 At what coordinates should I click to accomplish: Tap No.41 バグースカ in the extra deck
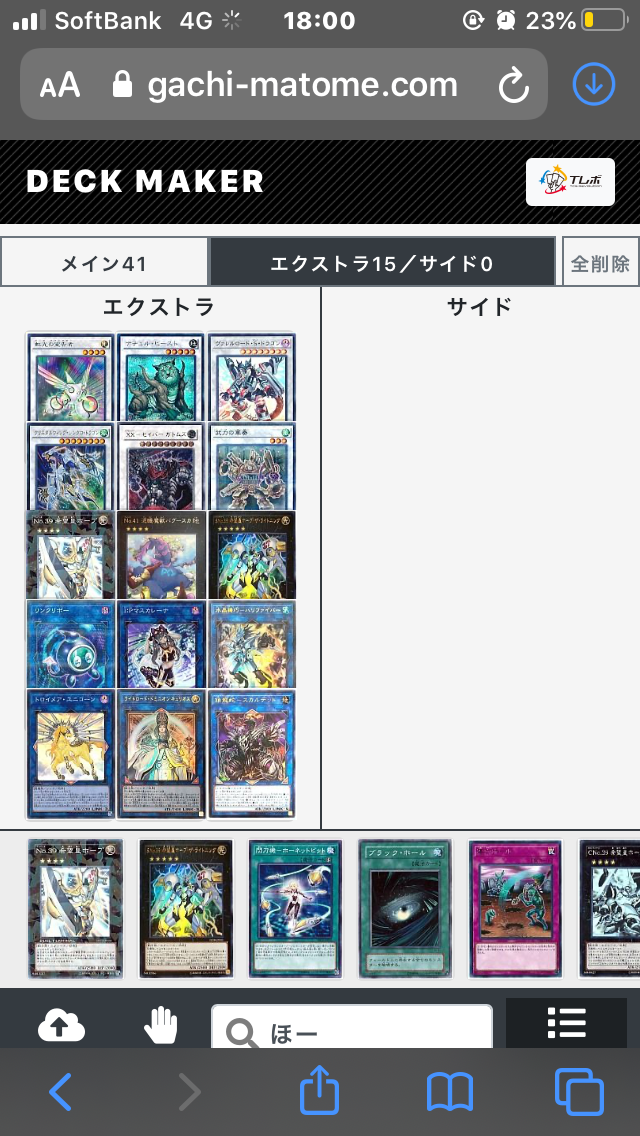pyautogui.click(x=161, y=555)
